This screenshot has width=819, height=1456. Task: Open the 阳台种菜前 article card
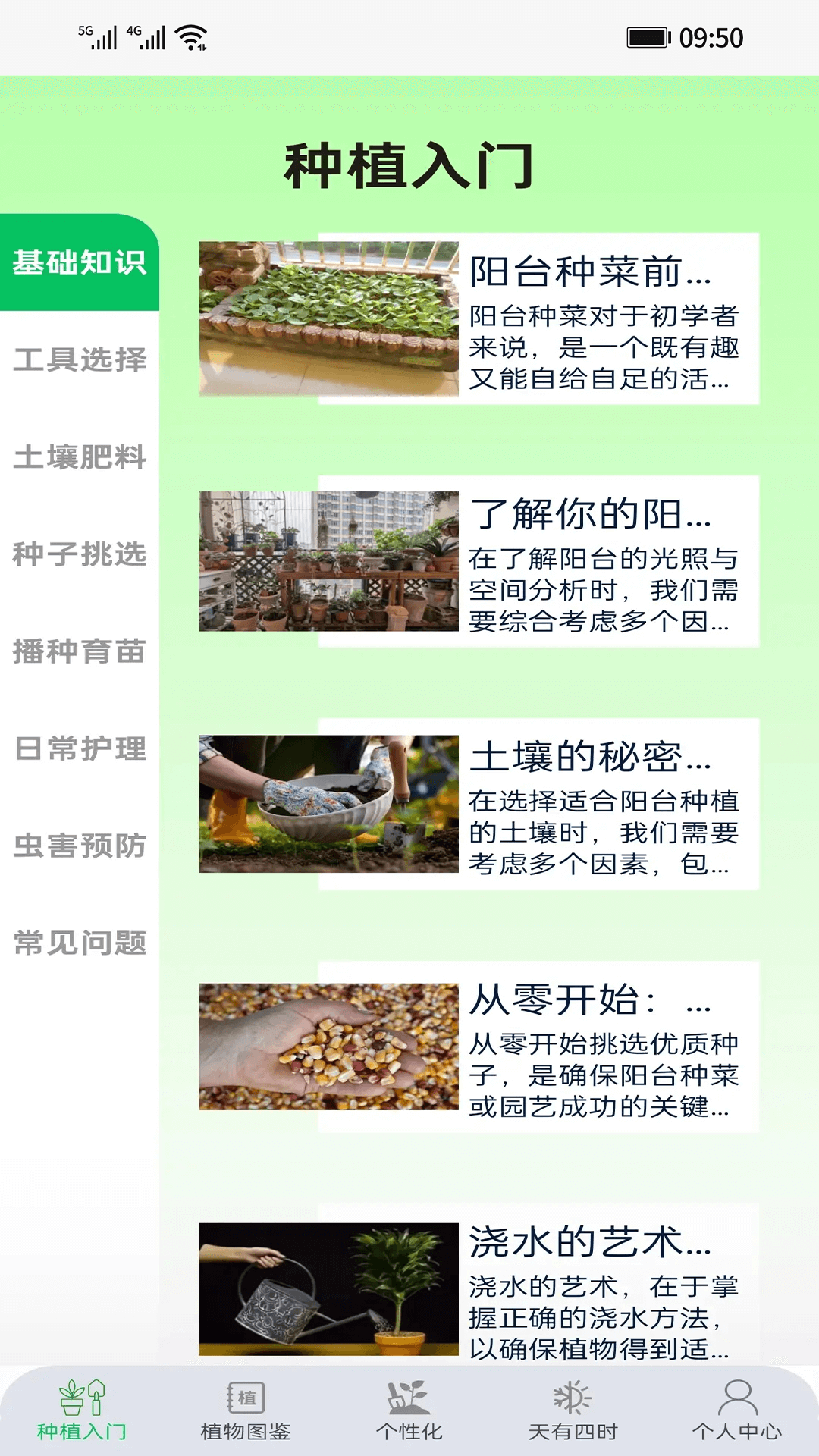[x=479, y=319]
